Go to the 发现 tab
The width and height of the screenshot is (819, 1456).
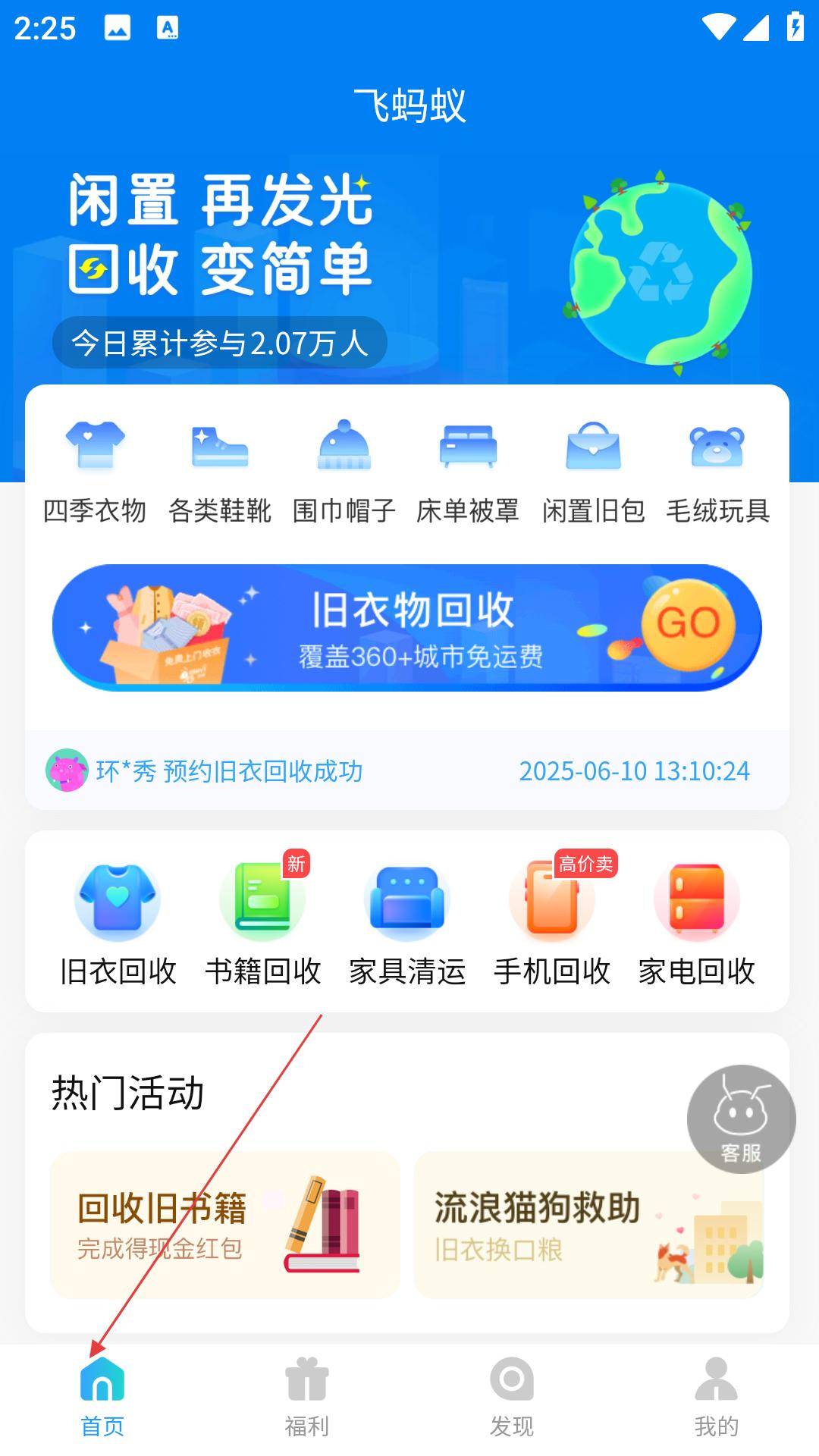(512, 1397)
